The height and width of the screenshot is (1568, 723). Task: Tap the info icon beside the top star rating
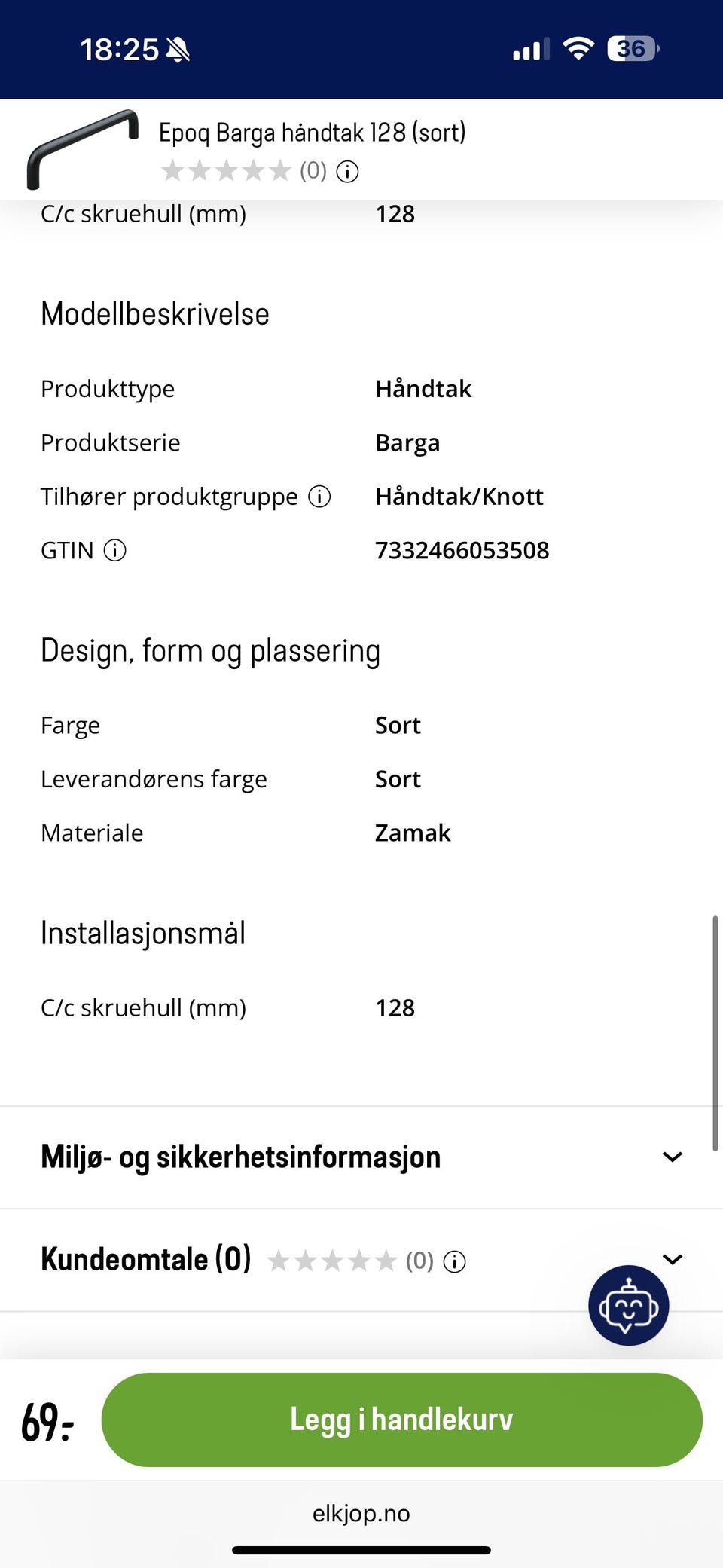[x=347, y=171]
